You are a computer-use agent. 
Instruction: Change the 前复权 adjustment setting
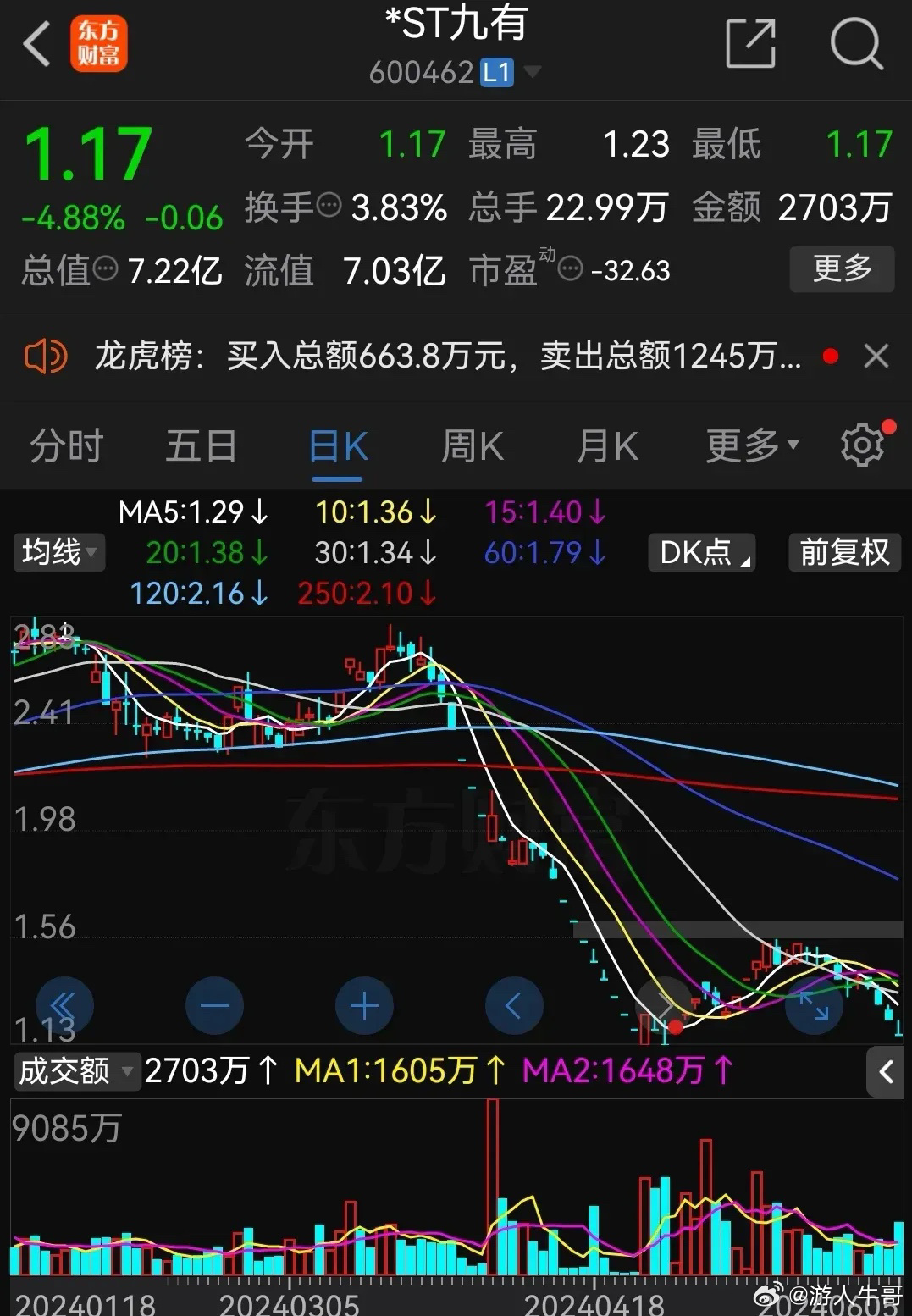point(843,552)
